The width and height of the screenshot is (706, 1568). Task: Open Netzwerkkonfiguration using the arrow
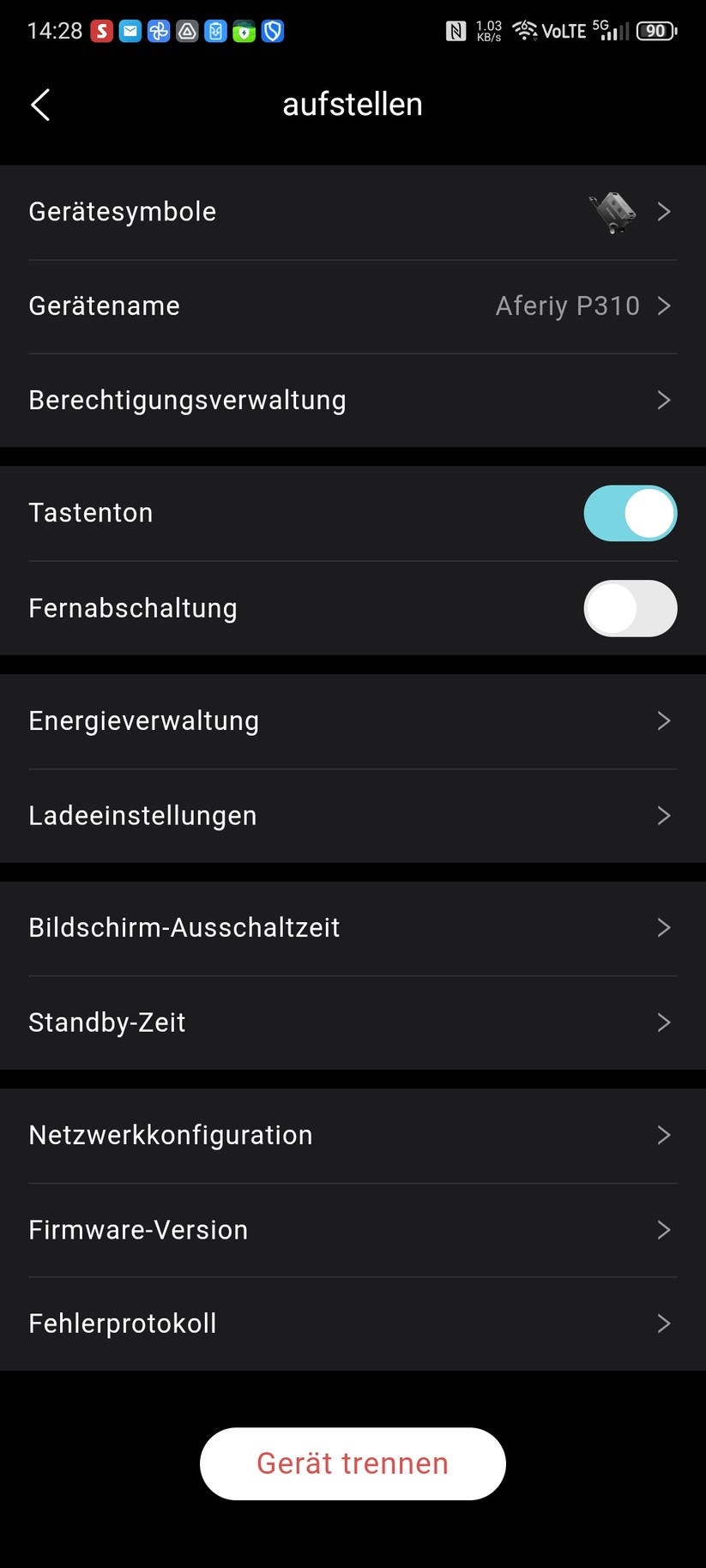[663, 1135]
